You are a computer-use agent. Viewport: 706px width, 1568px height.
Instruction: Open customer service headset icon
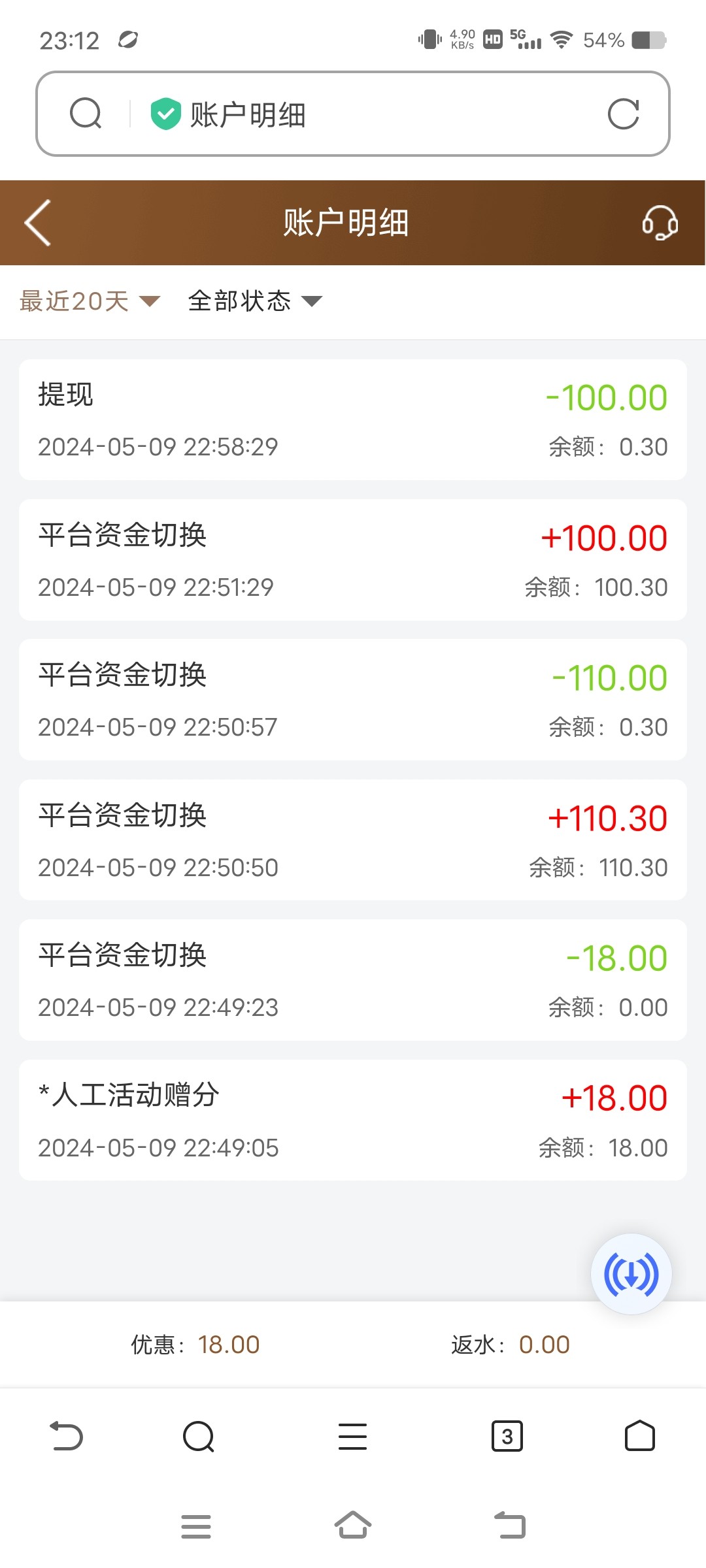(660, 223)
